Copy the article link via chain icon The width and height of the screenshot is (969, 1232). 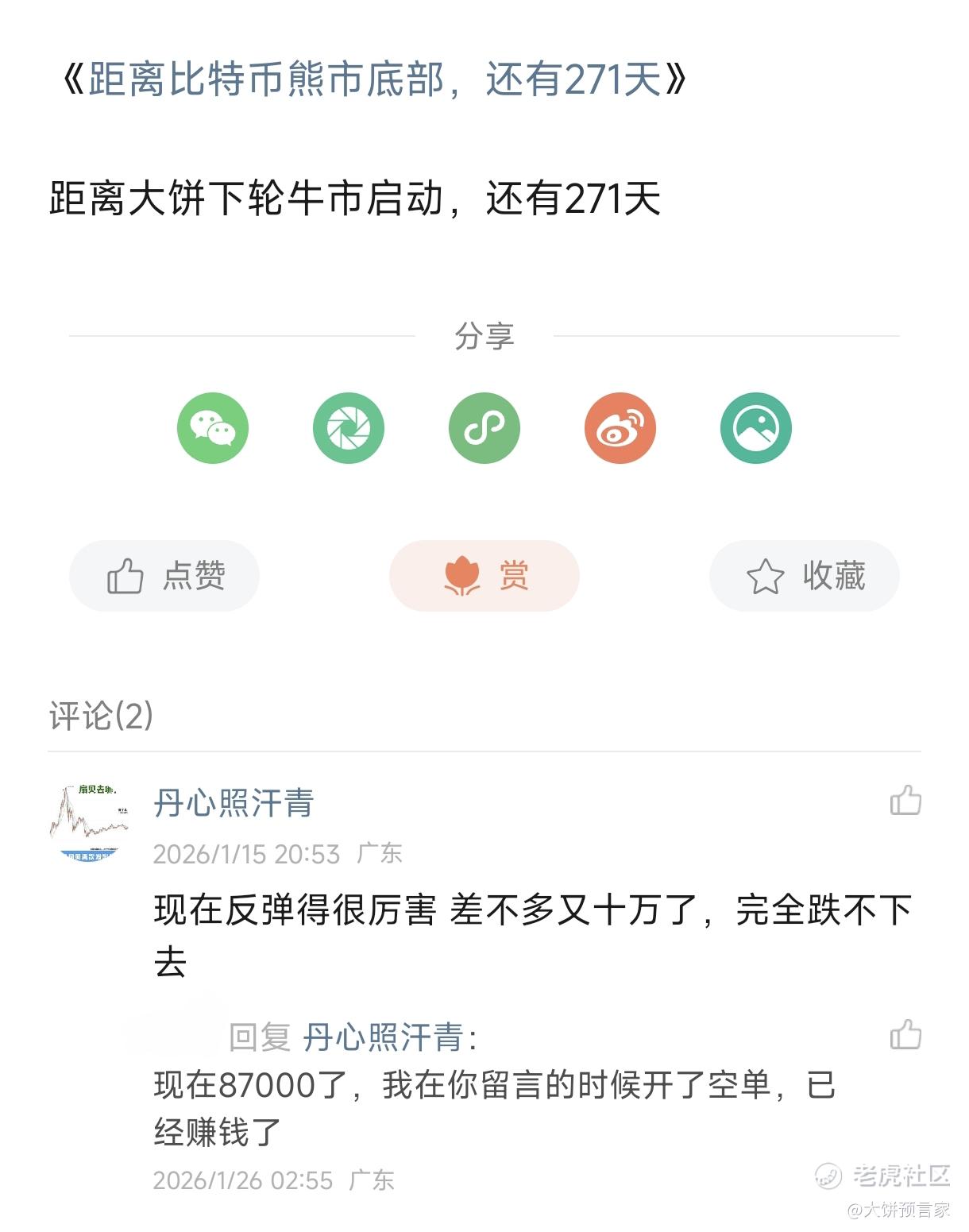[484, 428]
